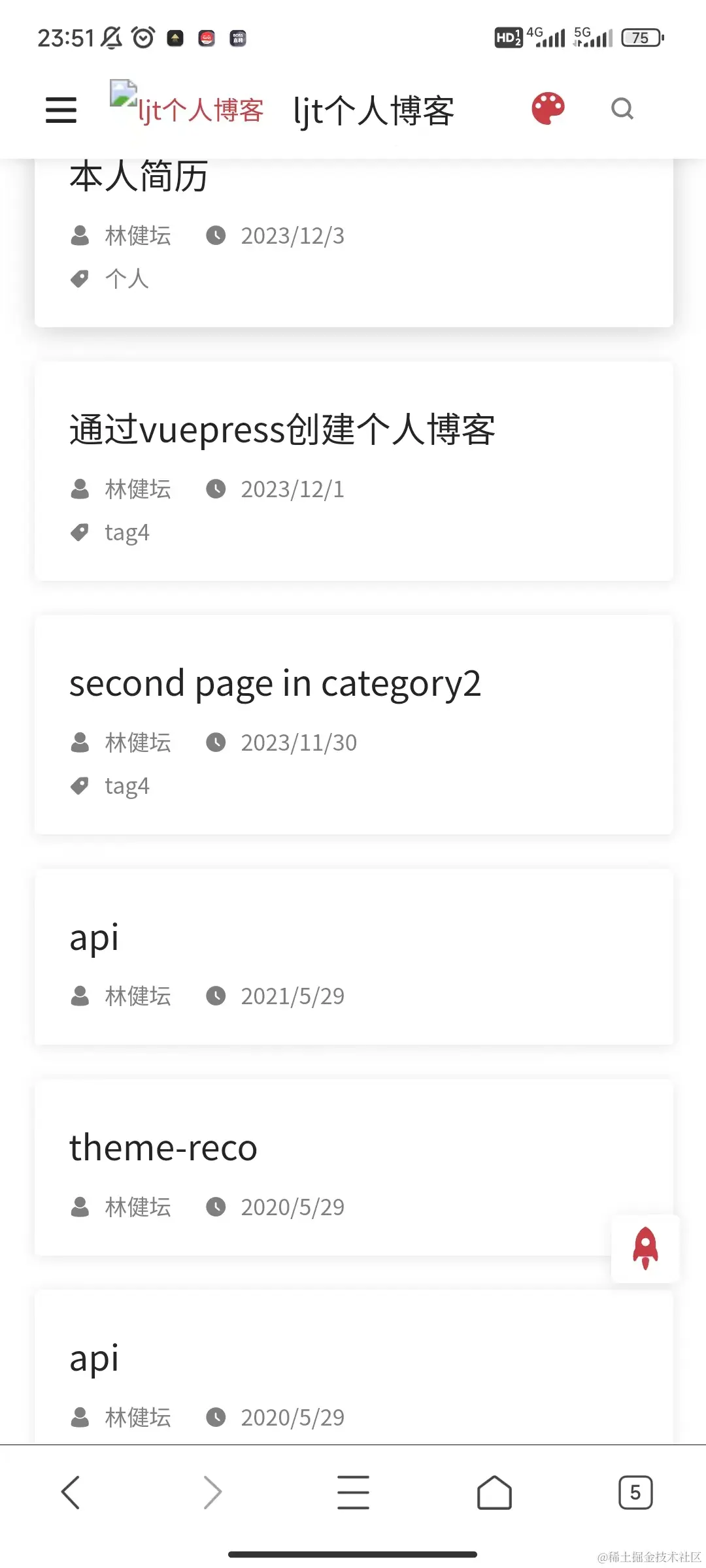This screenshot has width=706, height=1568.
Task: Select tag4 under second page in category2
Action: pos(127,786)
